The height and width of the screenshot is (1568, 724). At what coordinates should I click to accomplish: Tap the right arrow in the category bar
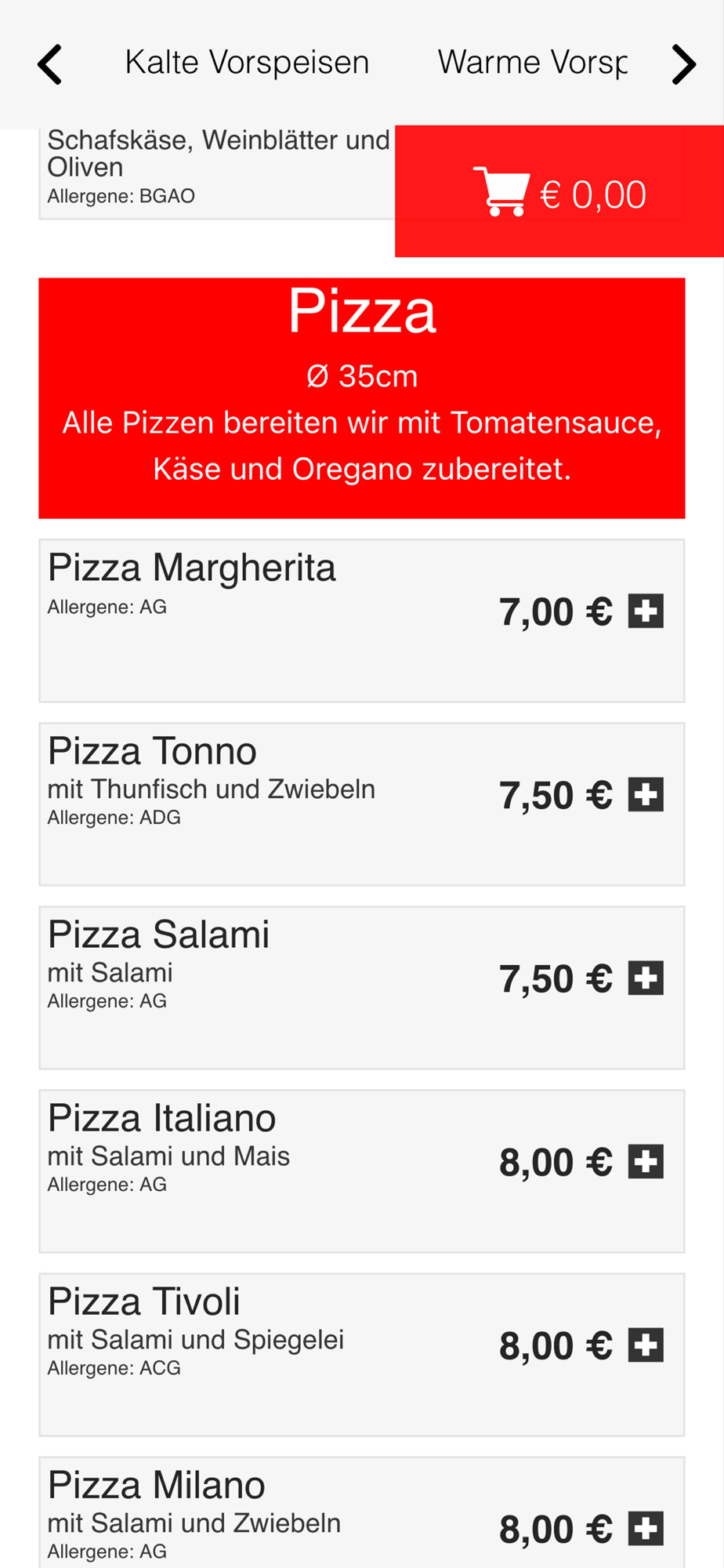pos(683,64)
